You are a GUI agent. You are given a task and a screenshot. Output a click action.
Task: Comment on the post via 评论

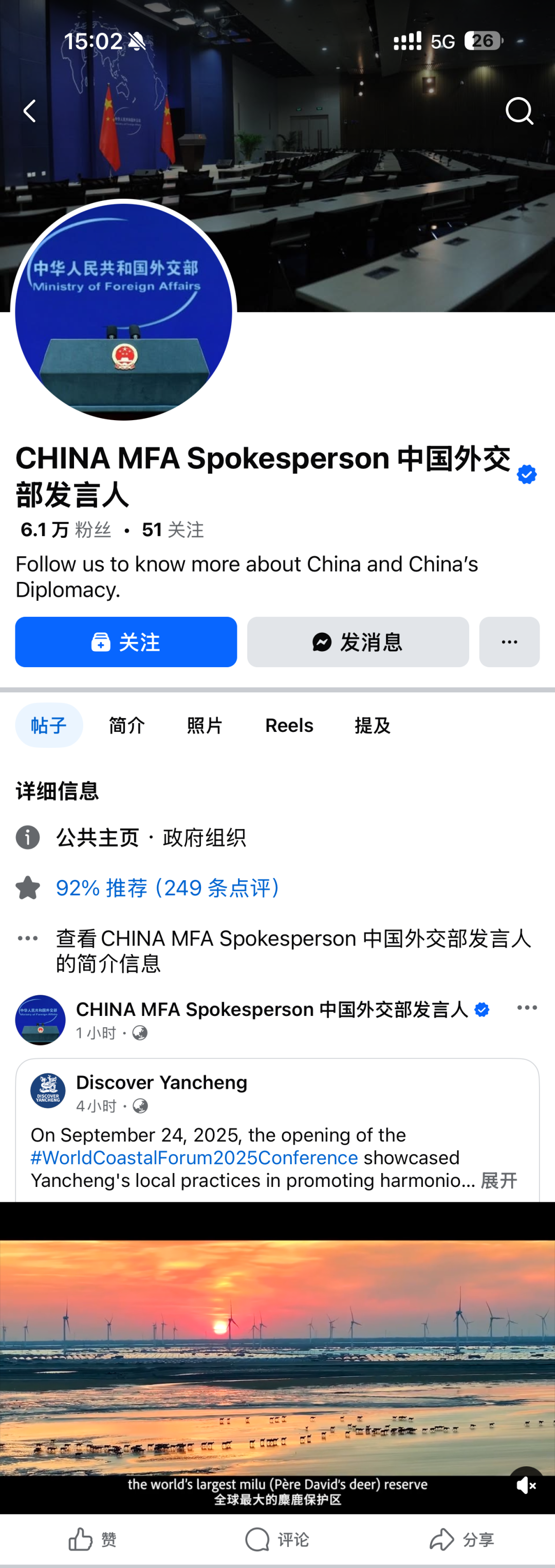(x=277, y=1539)
